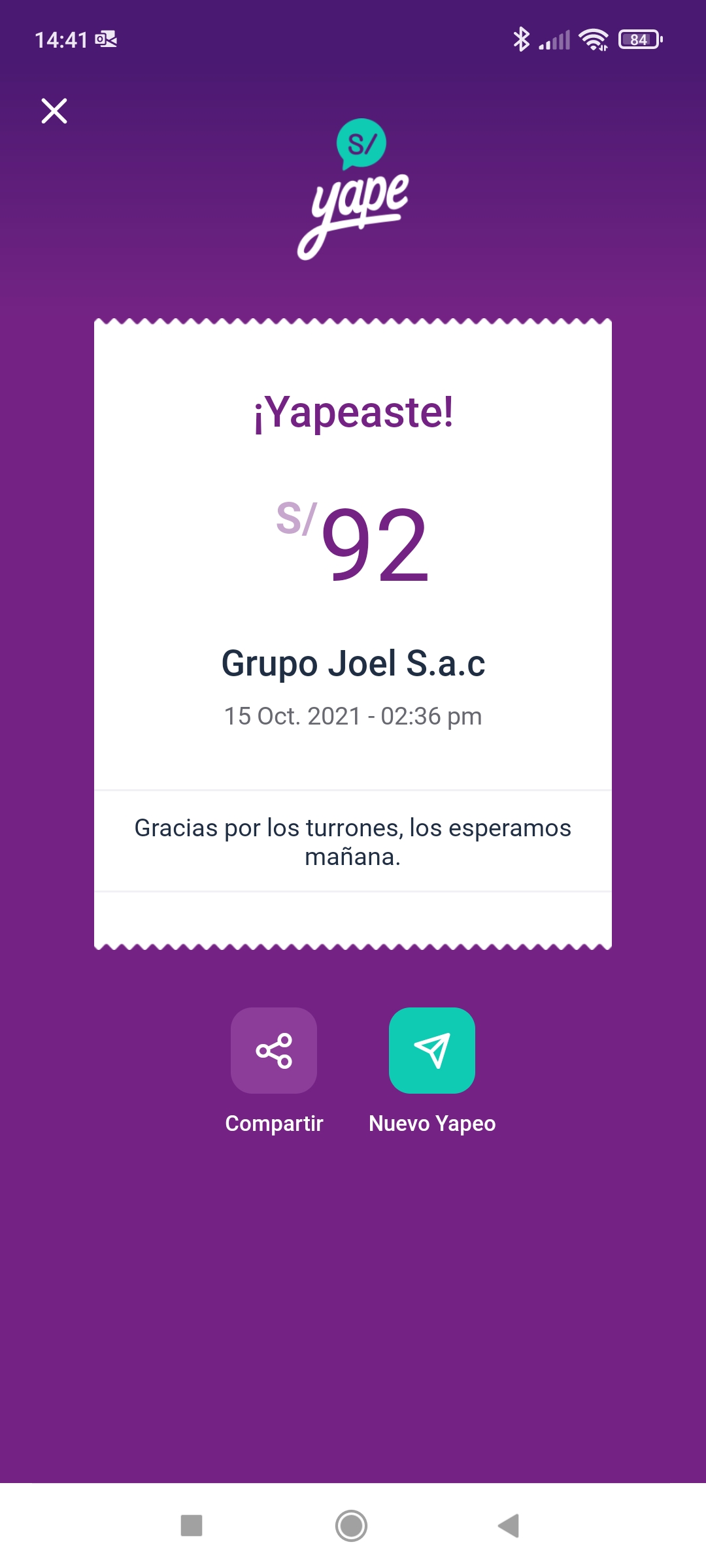Go back using the system back button
706x1568 pixels.
[509, 1526]
